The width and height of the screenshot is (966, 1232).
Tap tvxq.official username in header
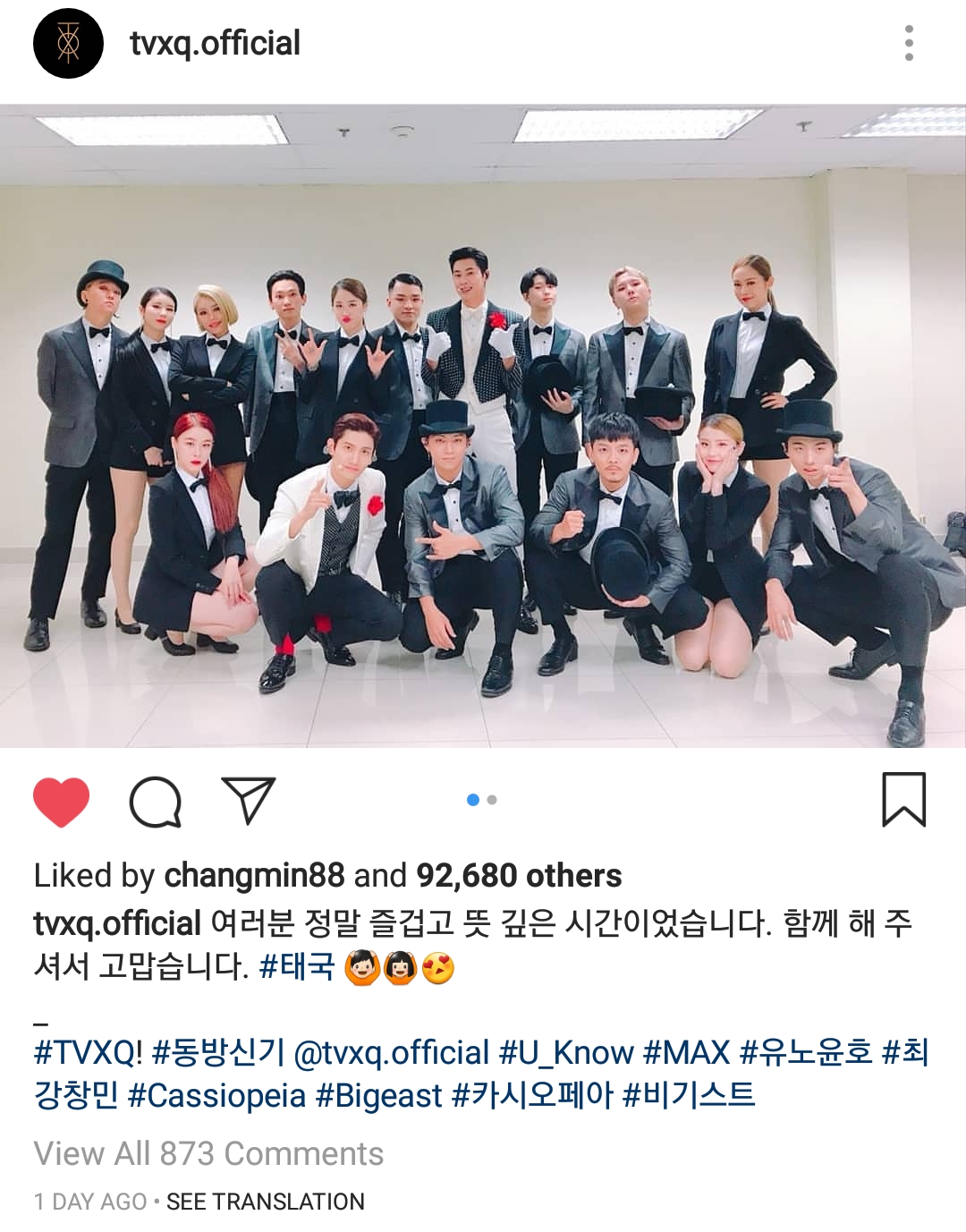pos(215,43)
